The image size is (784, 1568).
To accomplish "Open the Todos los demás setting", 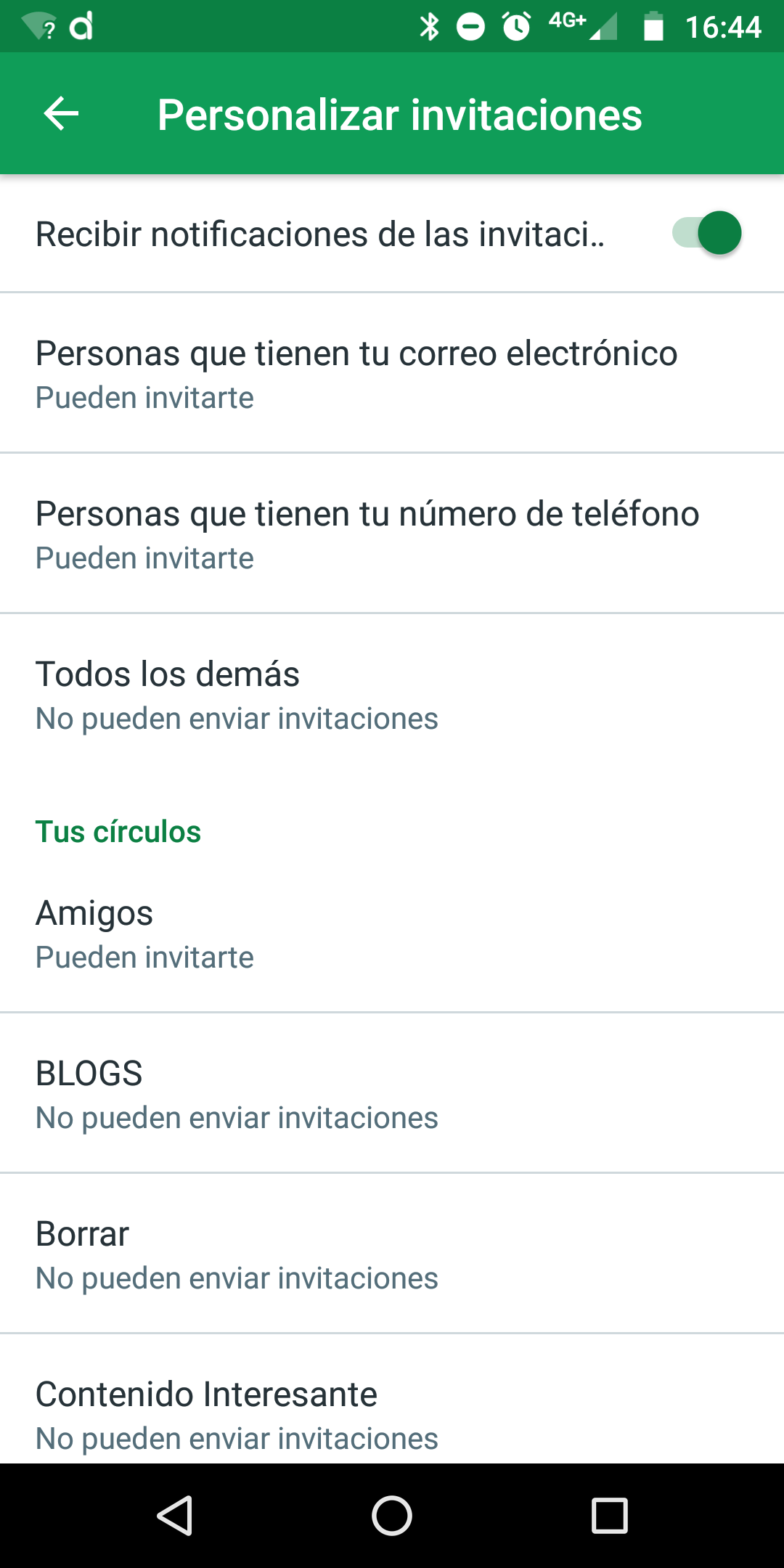I will tap(392, 694).
